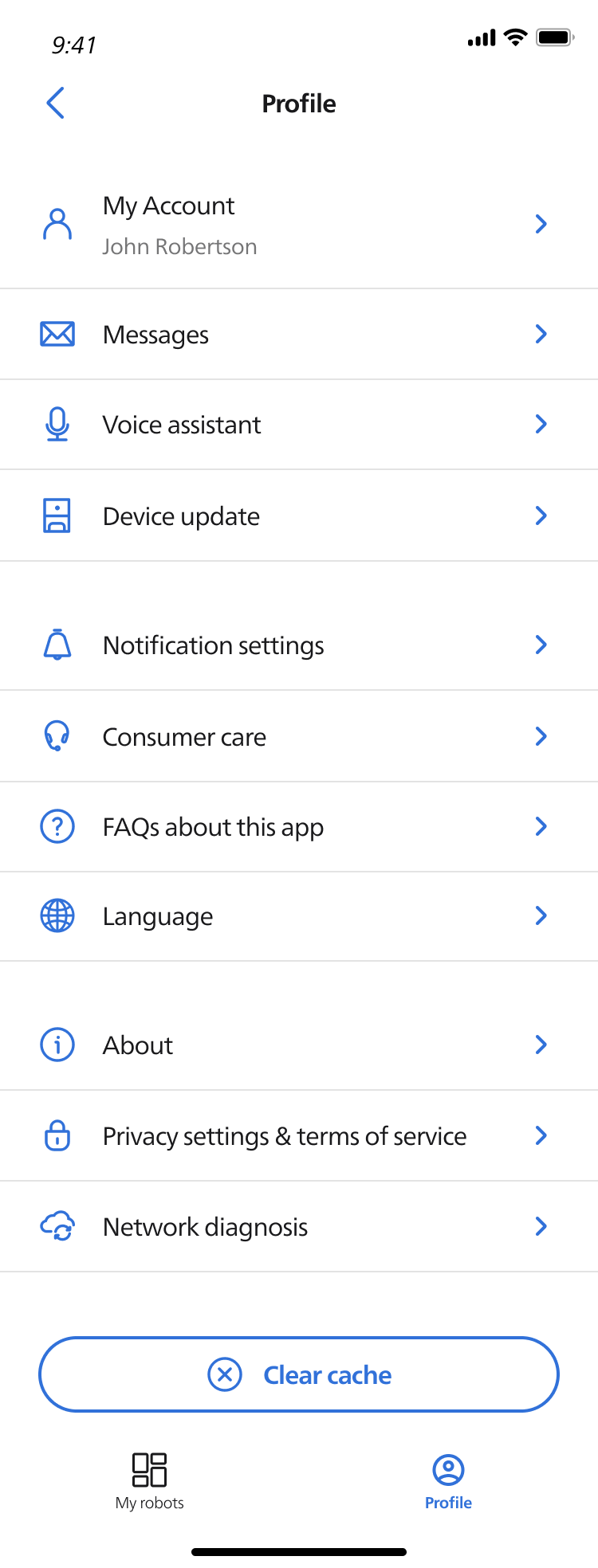598x1568 pixels.
Task: Open the Messages row
Action: tap(298, 335)
